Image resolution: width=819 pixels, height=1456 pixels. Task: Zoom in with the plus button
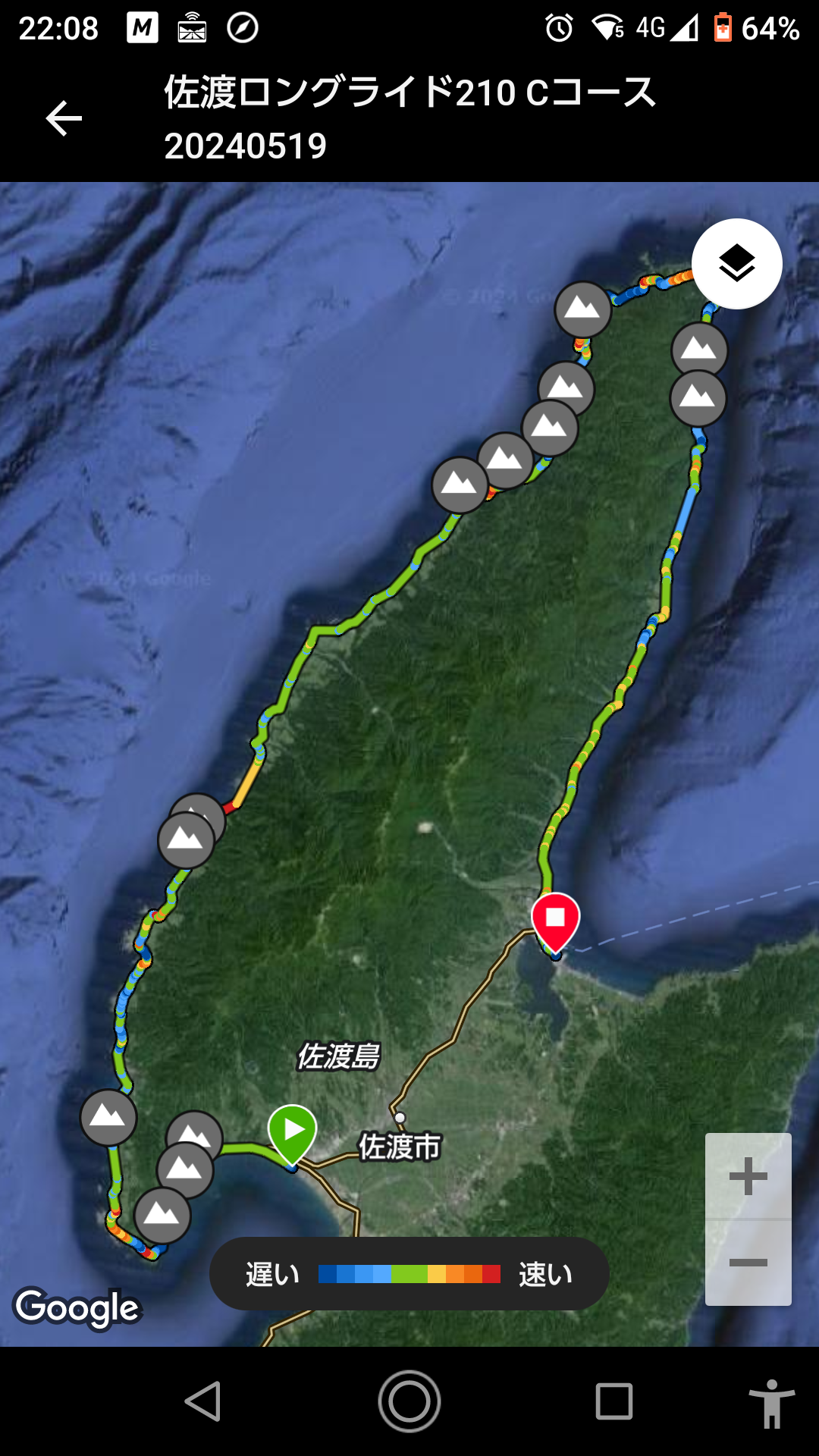748,1176
